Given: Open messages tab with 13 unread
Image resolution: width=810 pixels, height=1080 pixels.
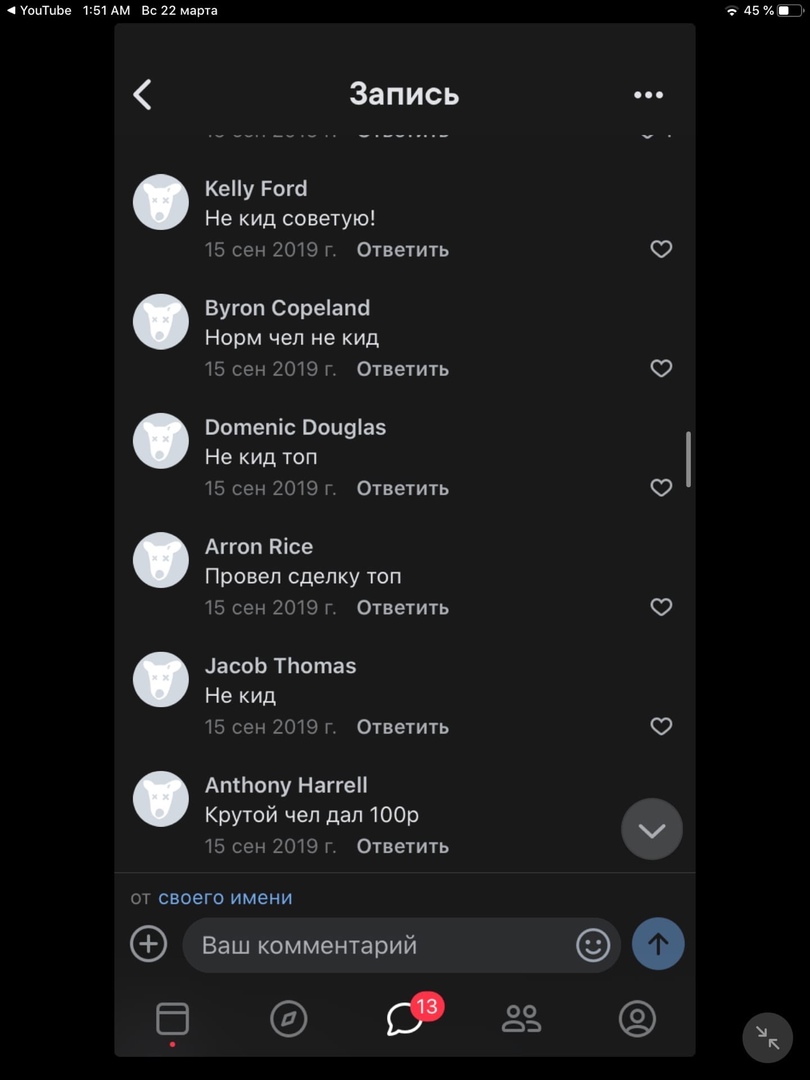Looking at the screenshot, I should [405, 1019].
